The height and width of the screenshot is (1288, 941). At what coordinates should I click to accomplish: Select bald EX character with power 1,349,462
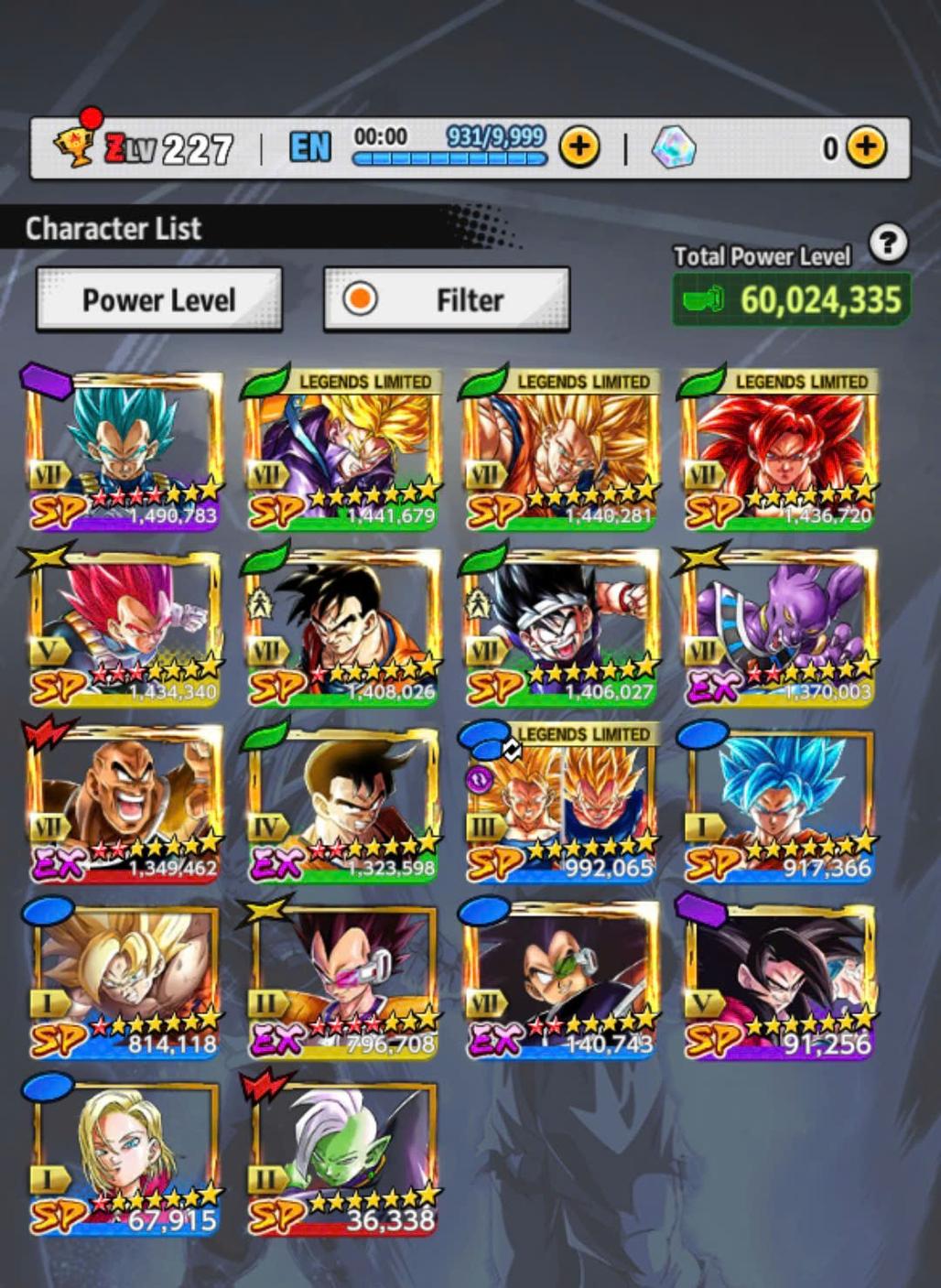124,803
